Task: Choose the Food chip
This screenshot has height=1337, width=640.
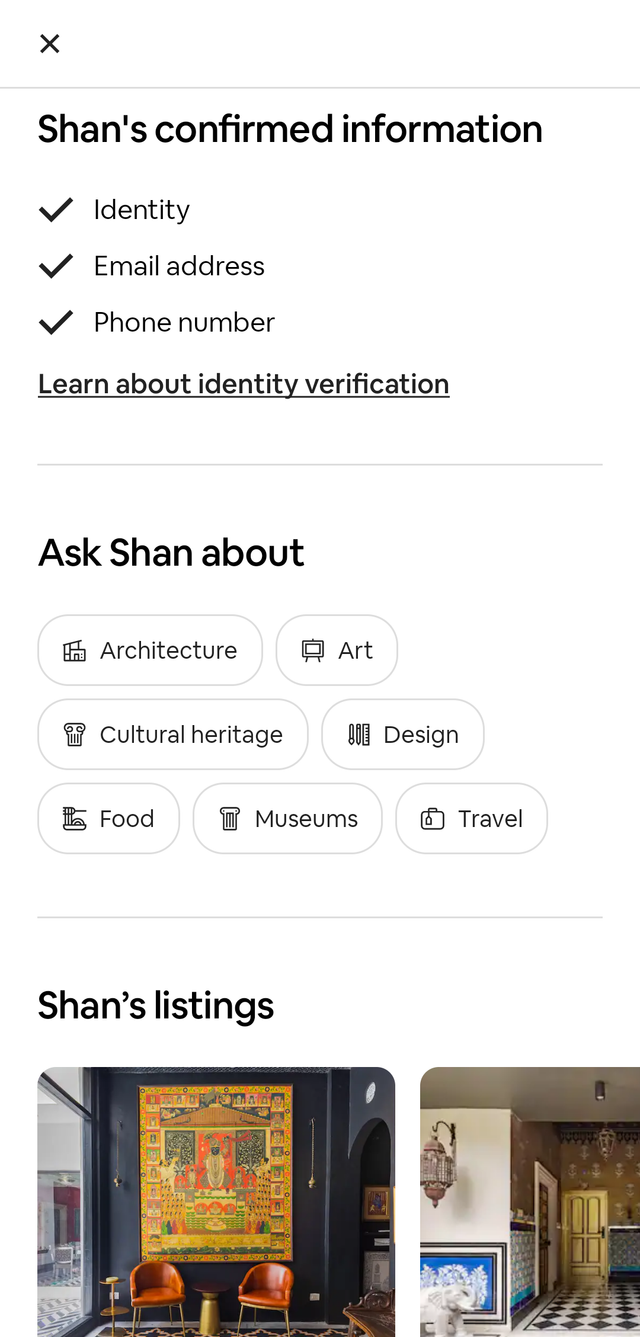Action: pyautogui.click(x=108, y=818)
